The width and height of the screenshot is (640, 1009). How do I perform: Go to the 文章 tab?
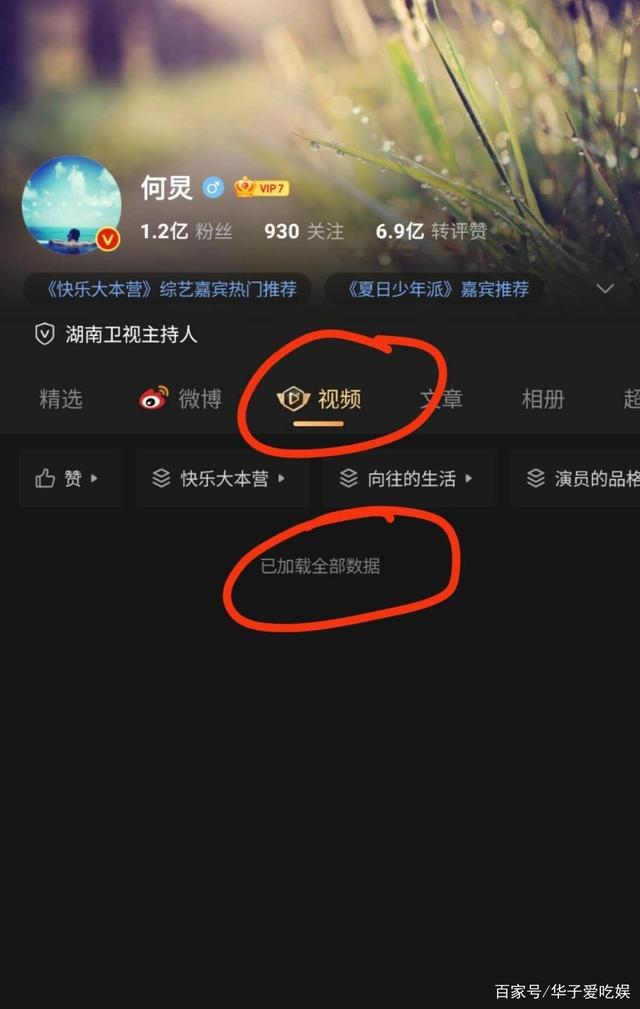(x=441, y=399)
